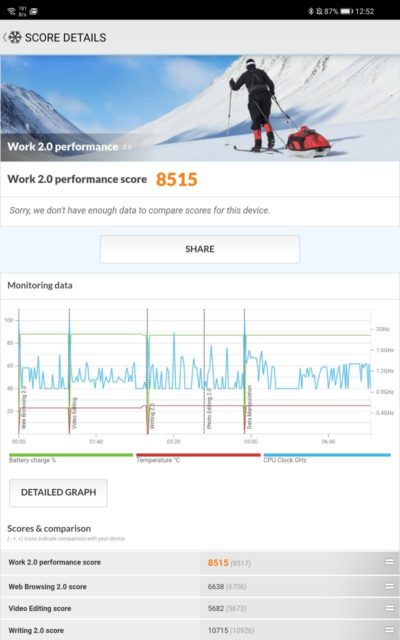Go back from Score Details

[12, 38]
